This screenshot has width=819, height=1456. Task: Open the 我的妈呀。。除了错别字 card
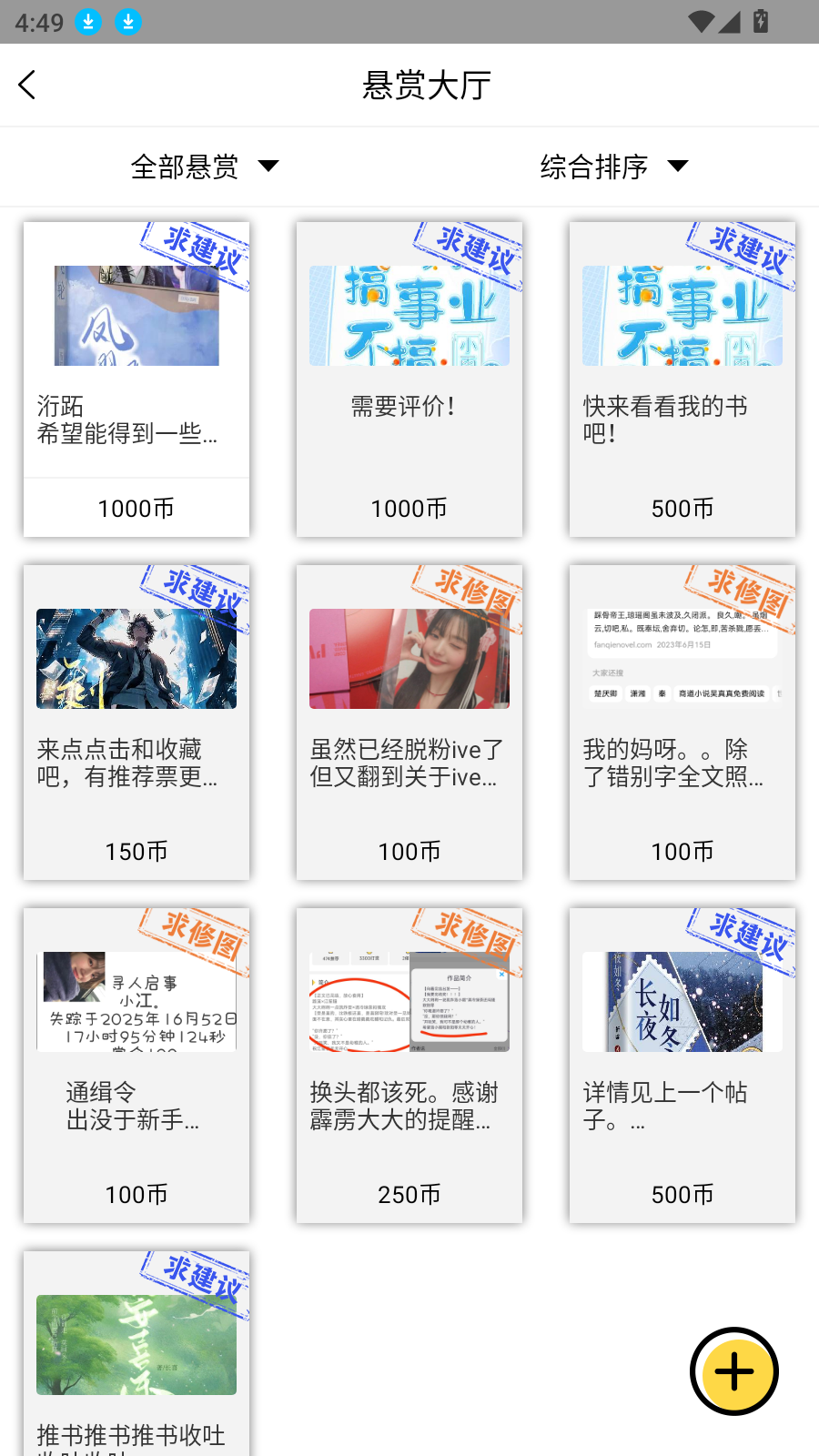pos(682,723)
